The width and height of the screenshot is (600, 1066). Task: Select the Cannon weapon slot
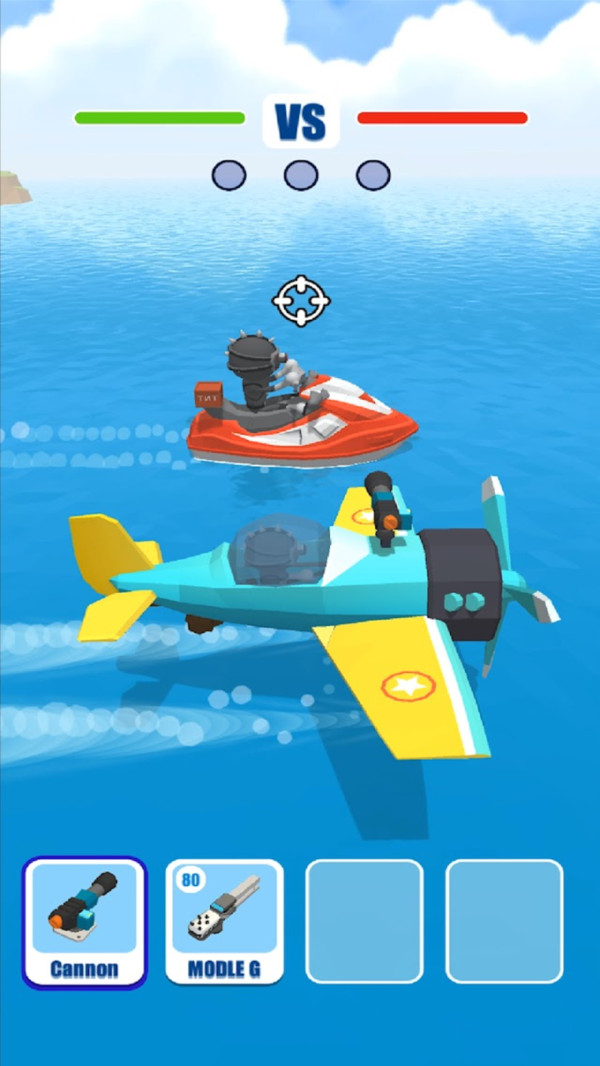pyautogui.click(x=85, y=922)
